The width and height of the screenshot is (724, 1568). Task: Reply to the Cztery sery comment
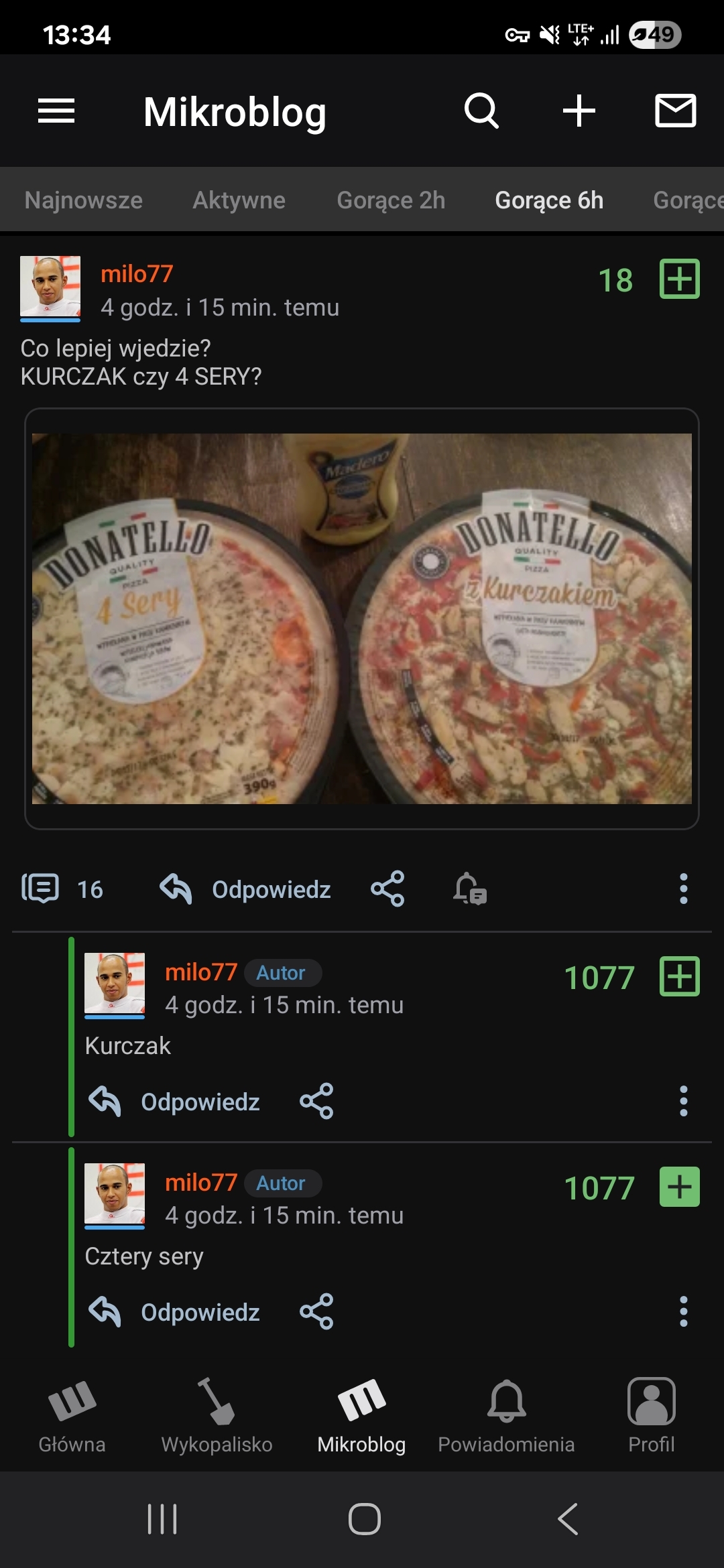[x=174, y=1311]
